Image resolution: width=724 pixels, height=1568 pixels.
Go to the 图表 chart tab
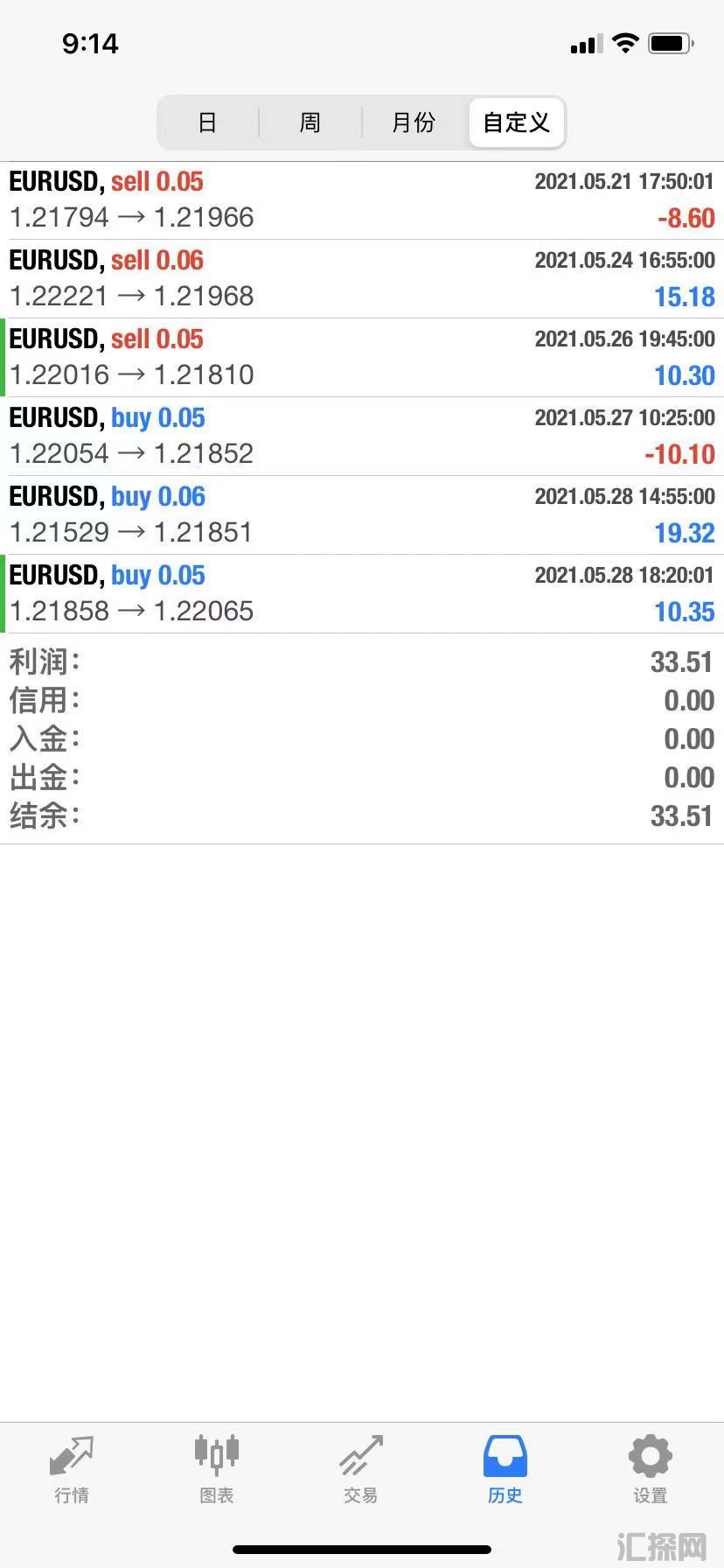(x=216, y=1470)
